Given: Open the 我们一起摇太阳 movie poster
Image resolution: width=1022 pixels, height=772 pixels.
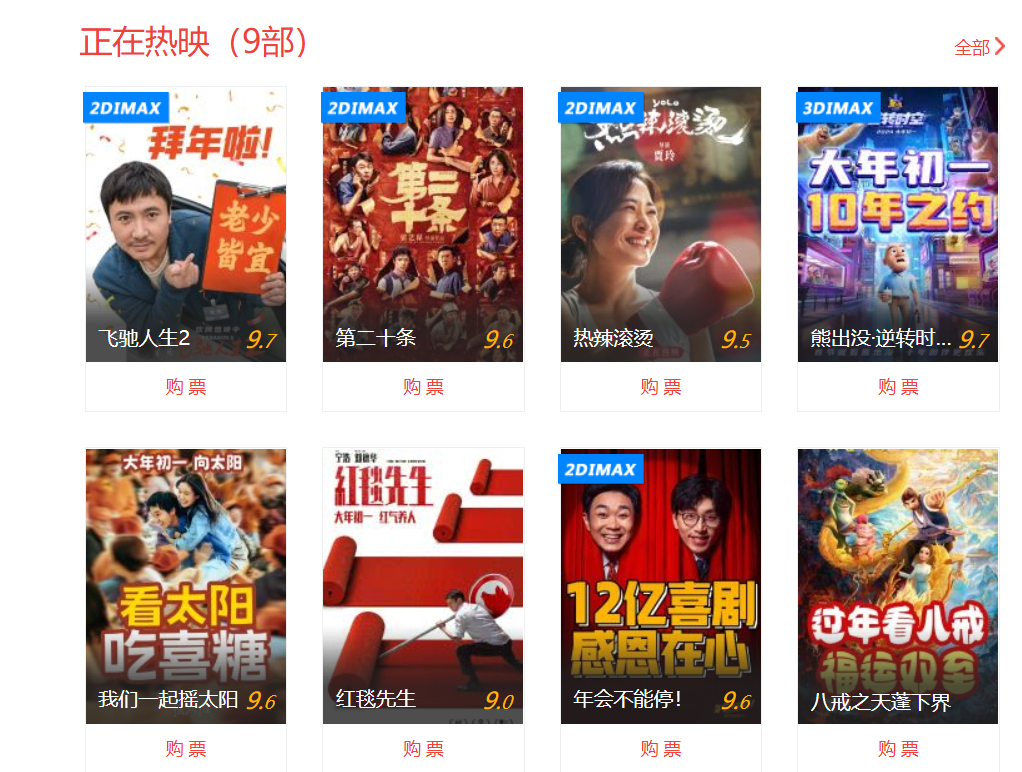Looking at the screenshot, I should (x=186, y=585).
